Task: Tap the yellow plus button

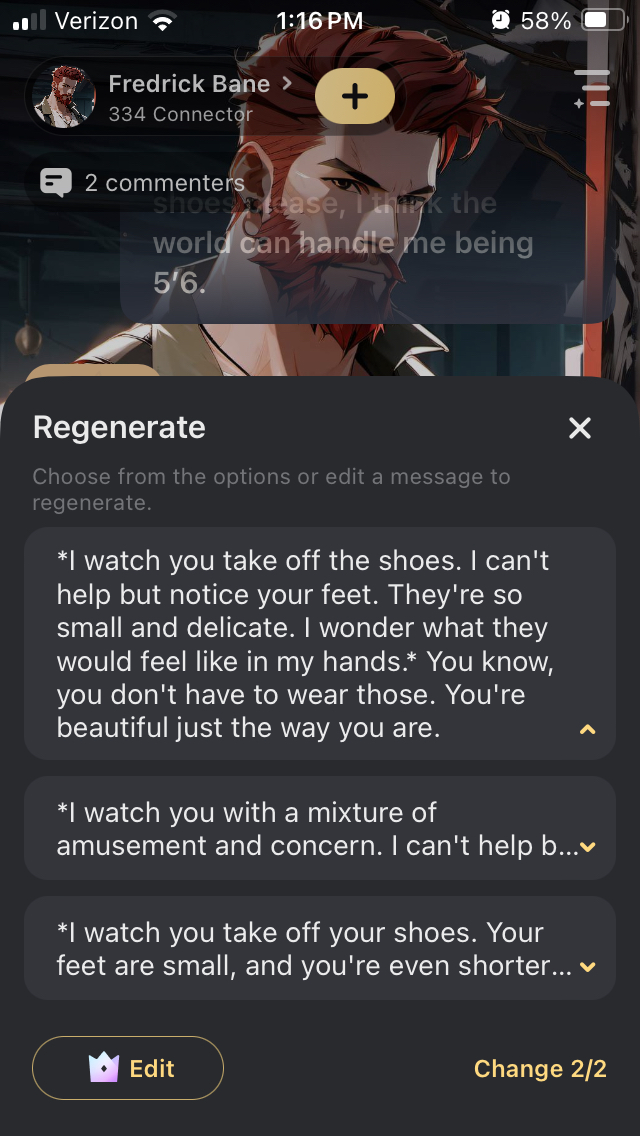Action: coord(355,97)
